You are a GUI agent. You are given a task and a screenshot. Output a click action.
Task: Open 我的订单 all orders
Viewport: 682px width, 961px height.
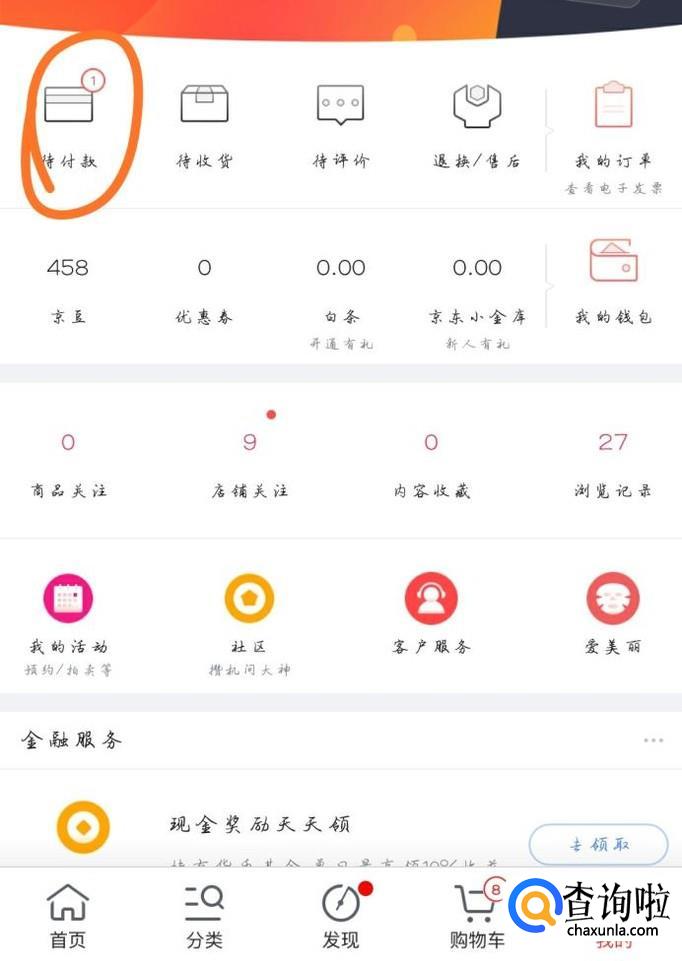pos(612,125)
